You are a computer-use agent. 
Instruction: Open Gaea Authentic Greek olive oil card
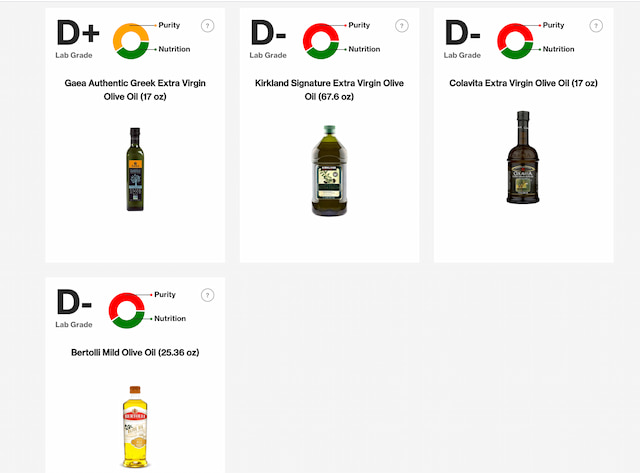(x=135, y=91)
